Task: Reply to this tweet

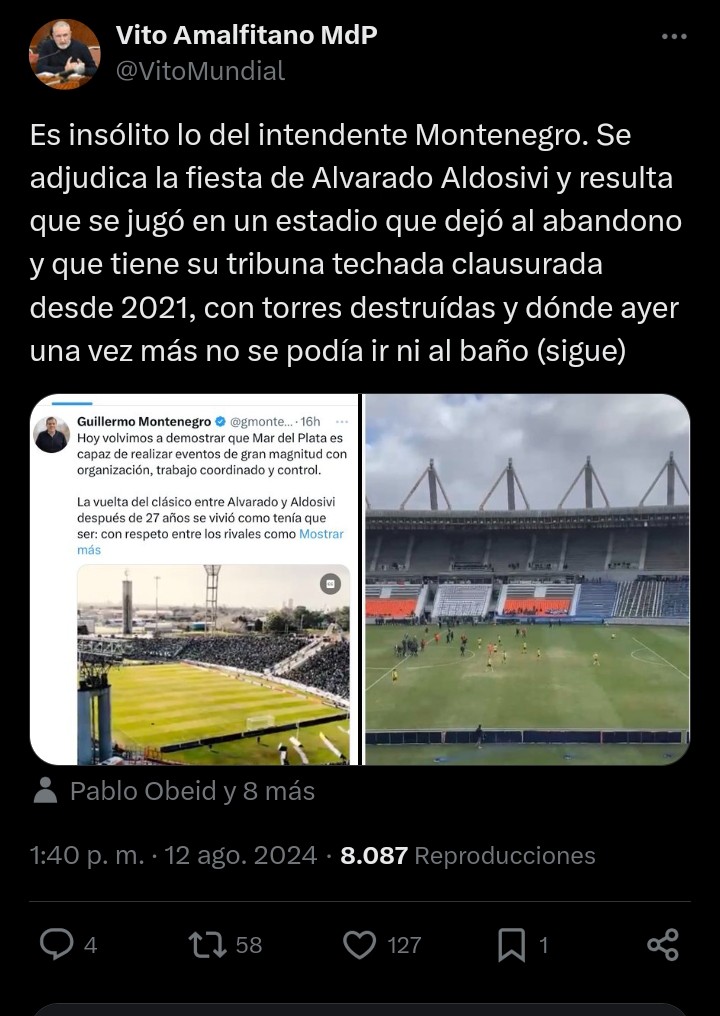Action: click(56, 944)
